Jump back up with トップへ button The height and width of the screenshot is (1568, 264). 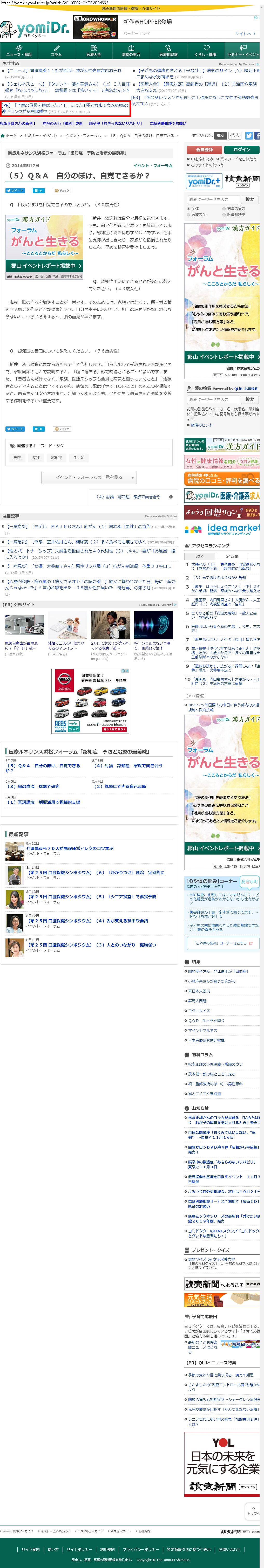[x=252, y=1512]
